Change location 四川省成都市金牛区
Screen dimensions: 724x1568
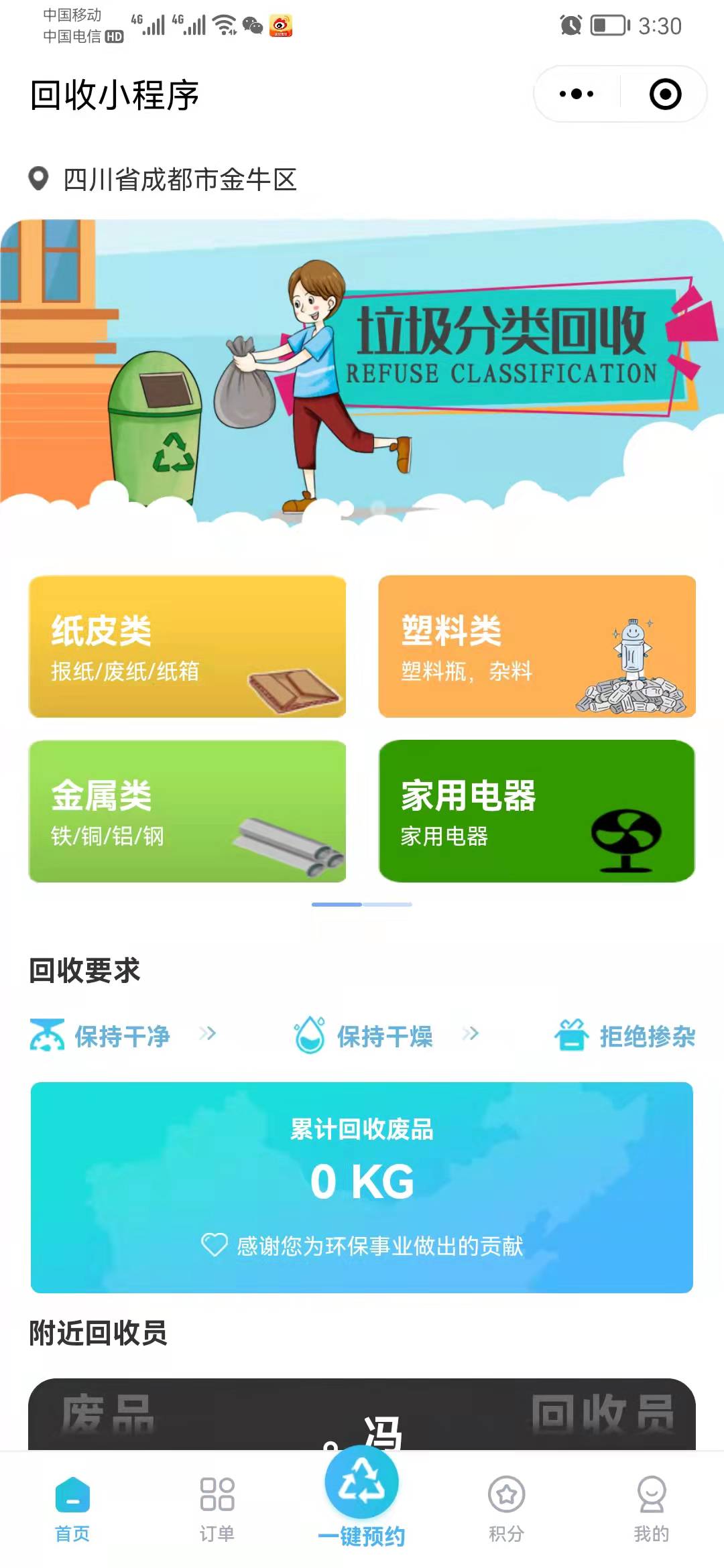(163, 179)
